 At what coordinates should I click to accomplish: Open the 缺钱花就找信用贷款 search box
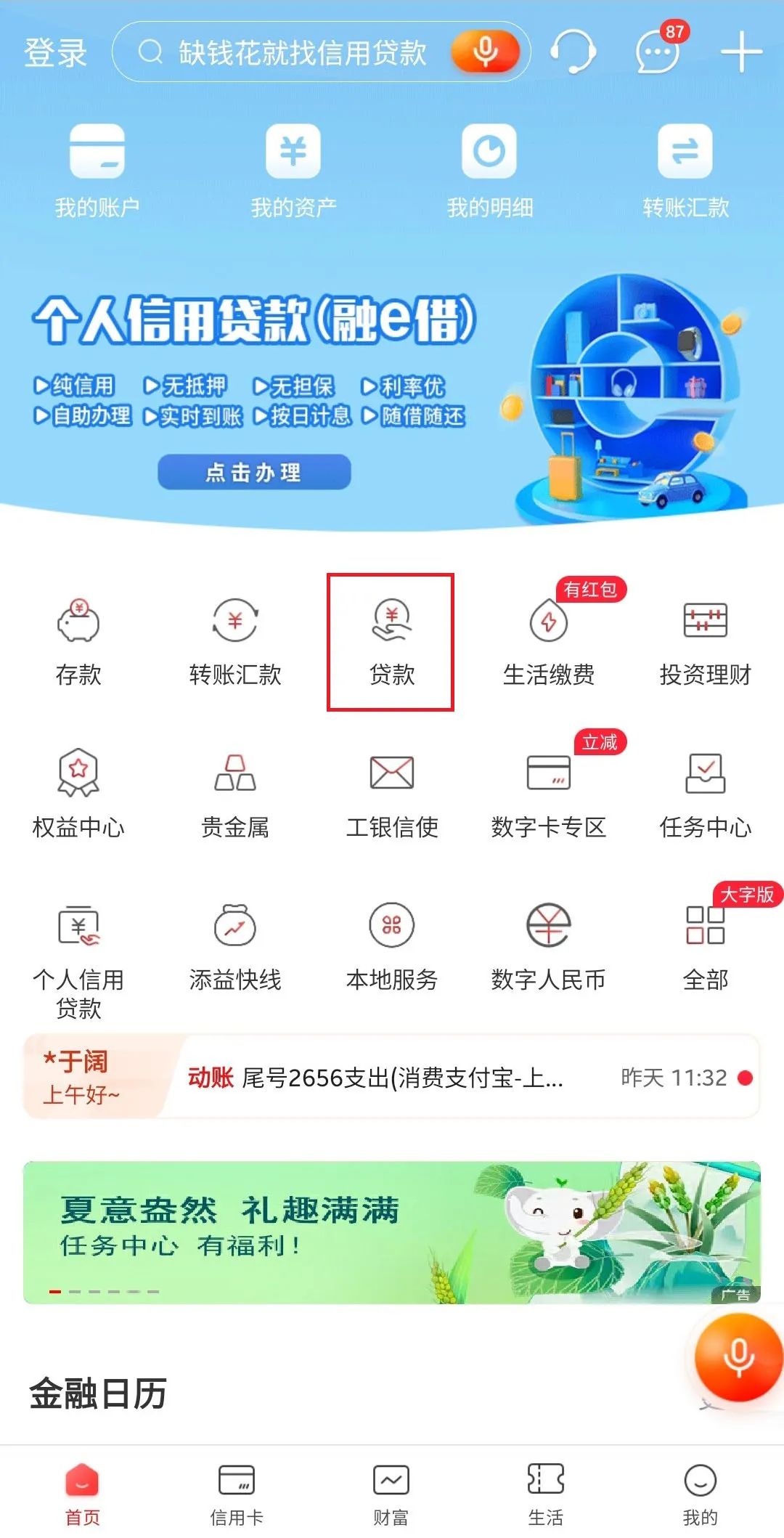[x=301, y=52]
